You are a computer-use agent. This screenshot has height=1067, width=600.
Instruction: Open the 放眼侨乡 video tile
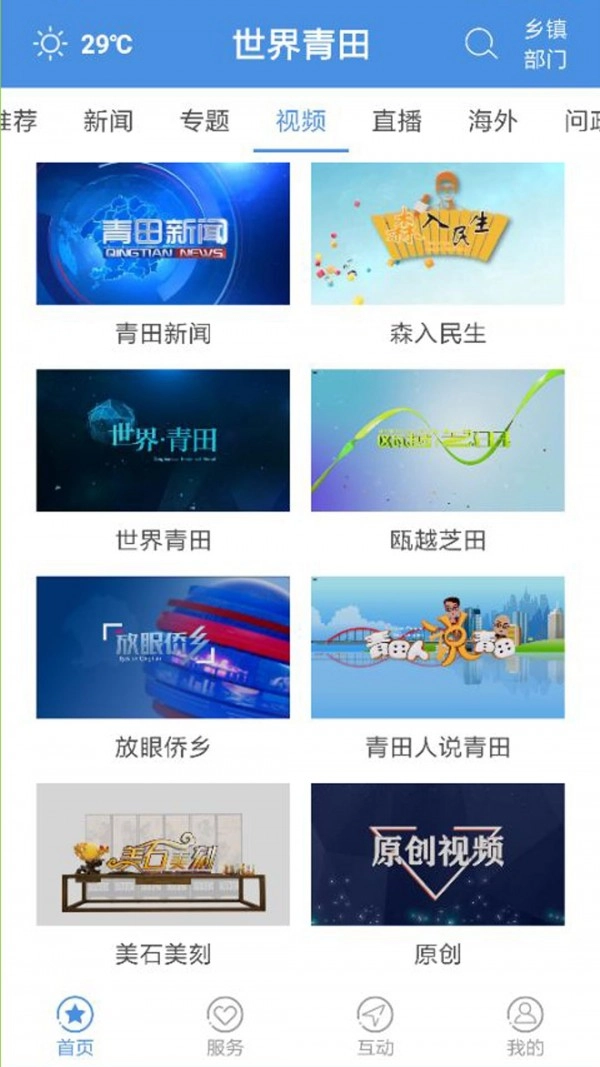tap(163, 647)
